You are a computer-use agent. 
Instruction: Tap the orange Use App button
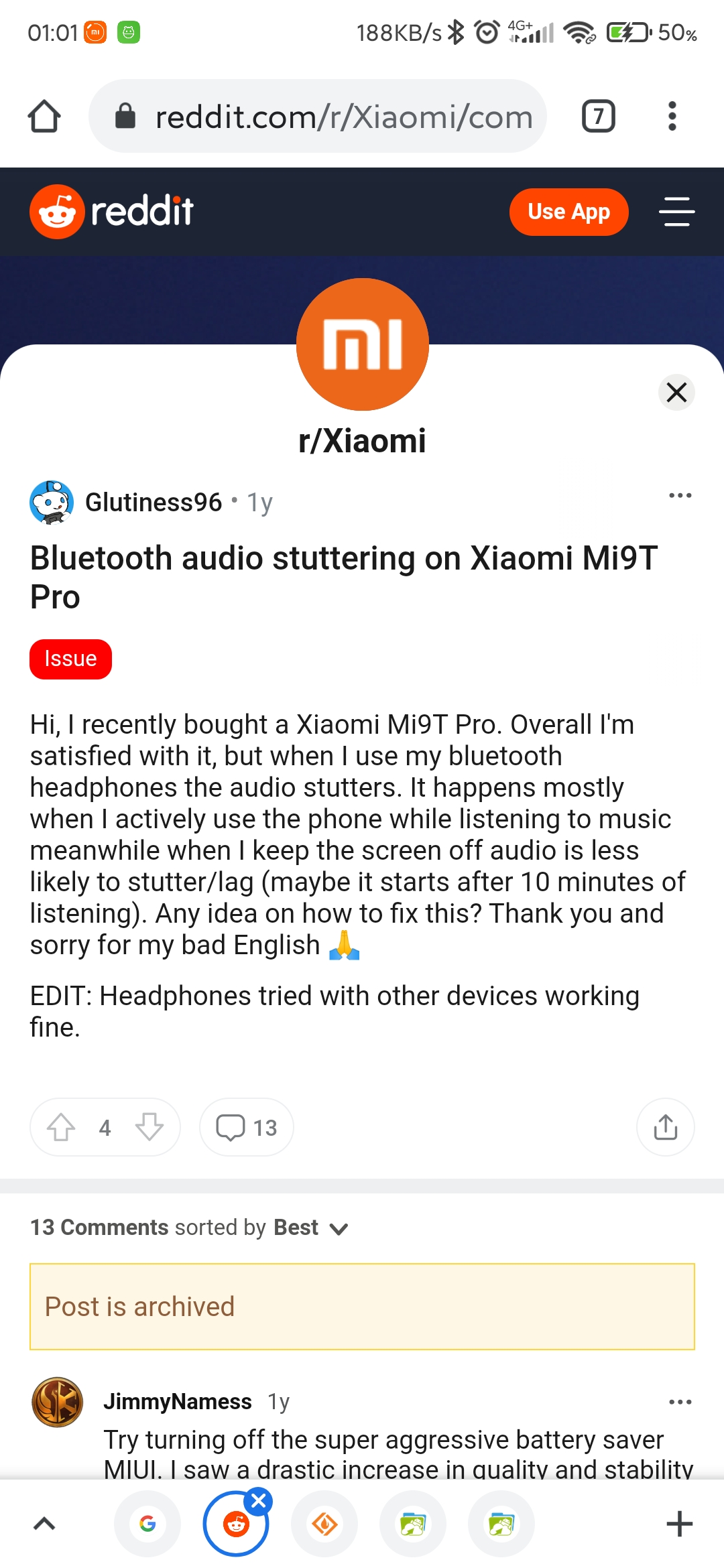568,212
